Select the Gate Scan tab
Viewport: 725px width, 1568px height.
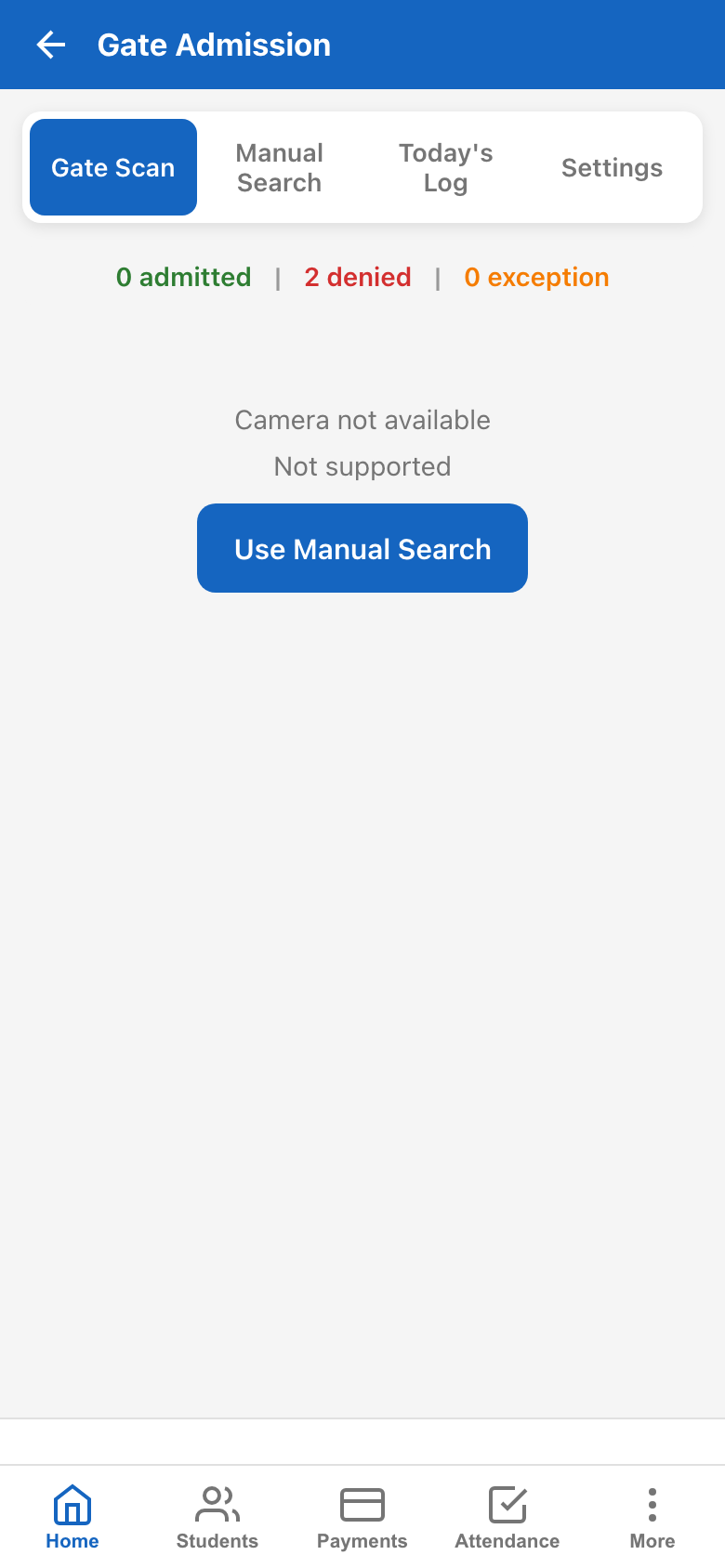pyautogui.click(x=113, y=167)
